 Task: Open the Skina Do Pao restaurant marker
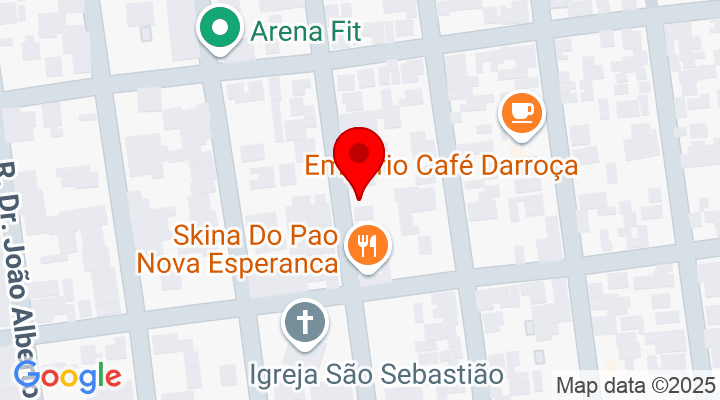coord(367,245)
